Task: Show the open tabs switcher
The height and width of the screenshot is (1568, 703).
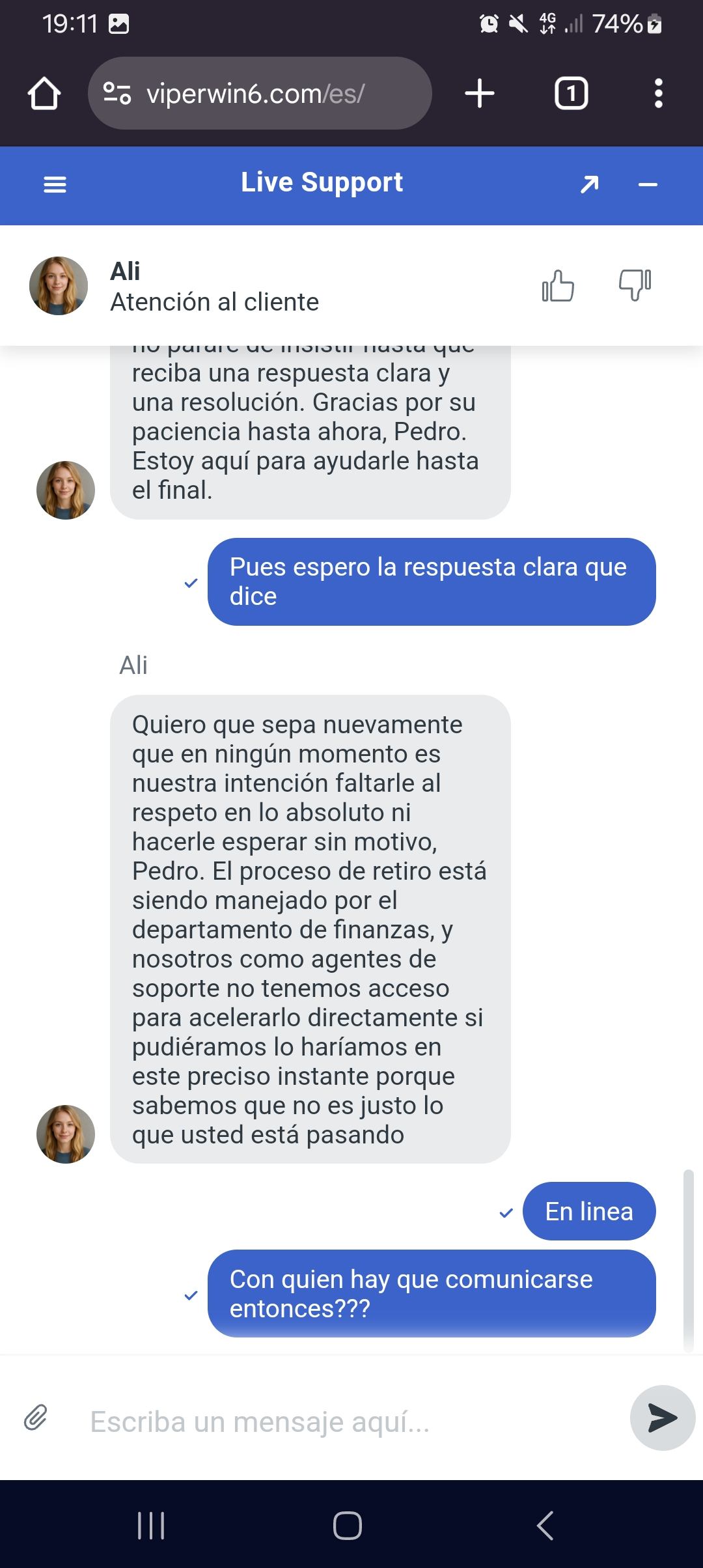Action: click(x=571, y=93)
